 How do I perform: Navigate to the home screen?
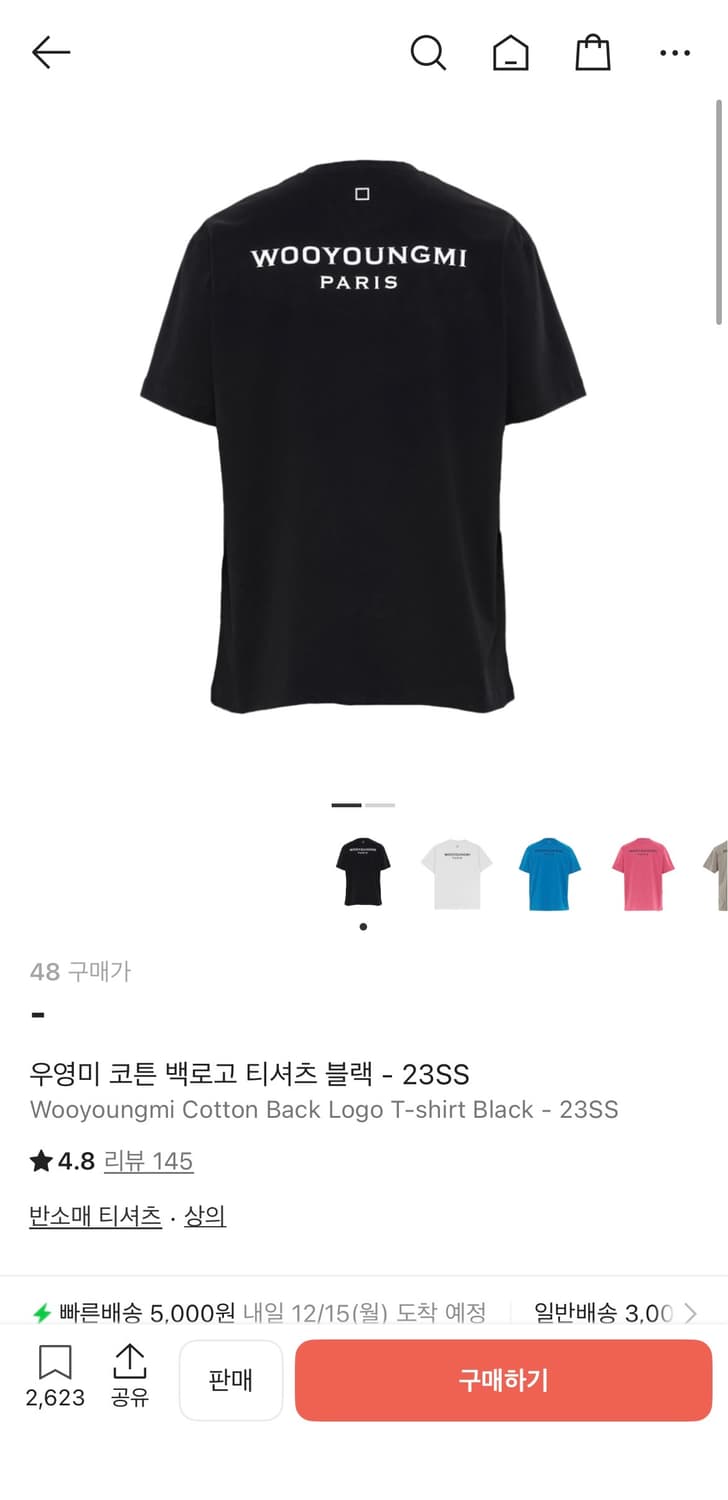511,53
